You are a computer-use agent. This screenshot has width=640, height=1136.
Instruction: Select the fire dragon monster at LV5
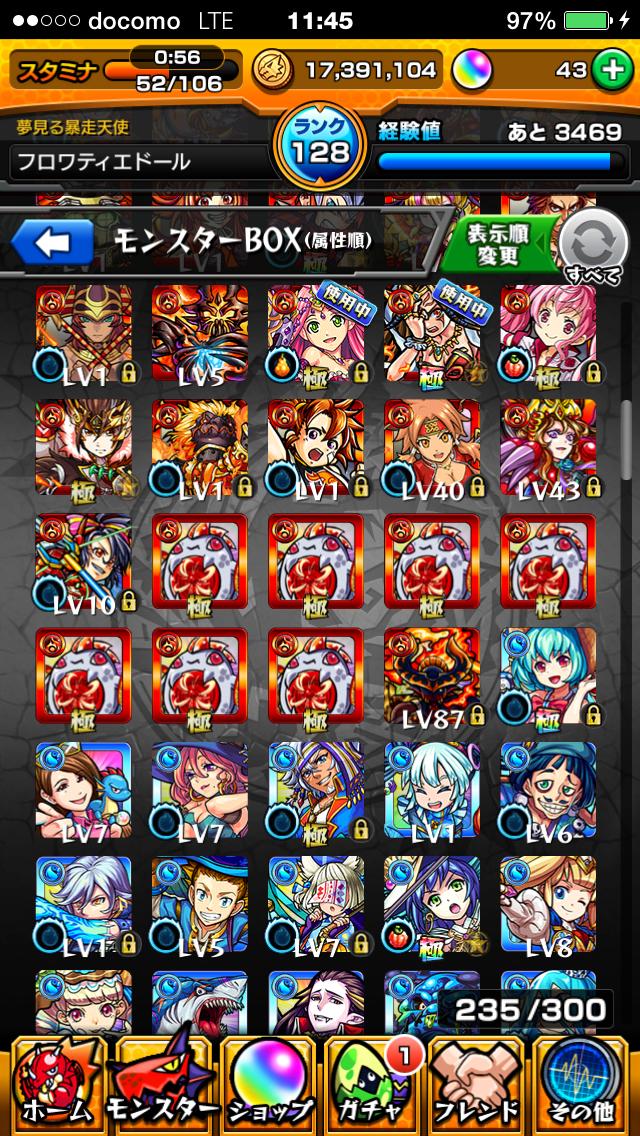pyautogui.click(x=200, y=333)
